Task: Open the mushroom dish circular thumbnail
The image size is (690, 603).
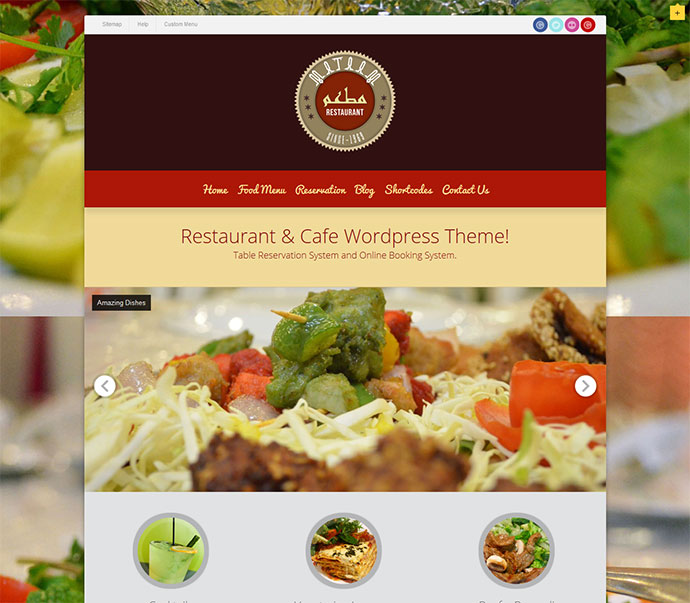Action: (x=516, y=550)
